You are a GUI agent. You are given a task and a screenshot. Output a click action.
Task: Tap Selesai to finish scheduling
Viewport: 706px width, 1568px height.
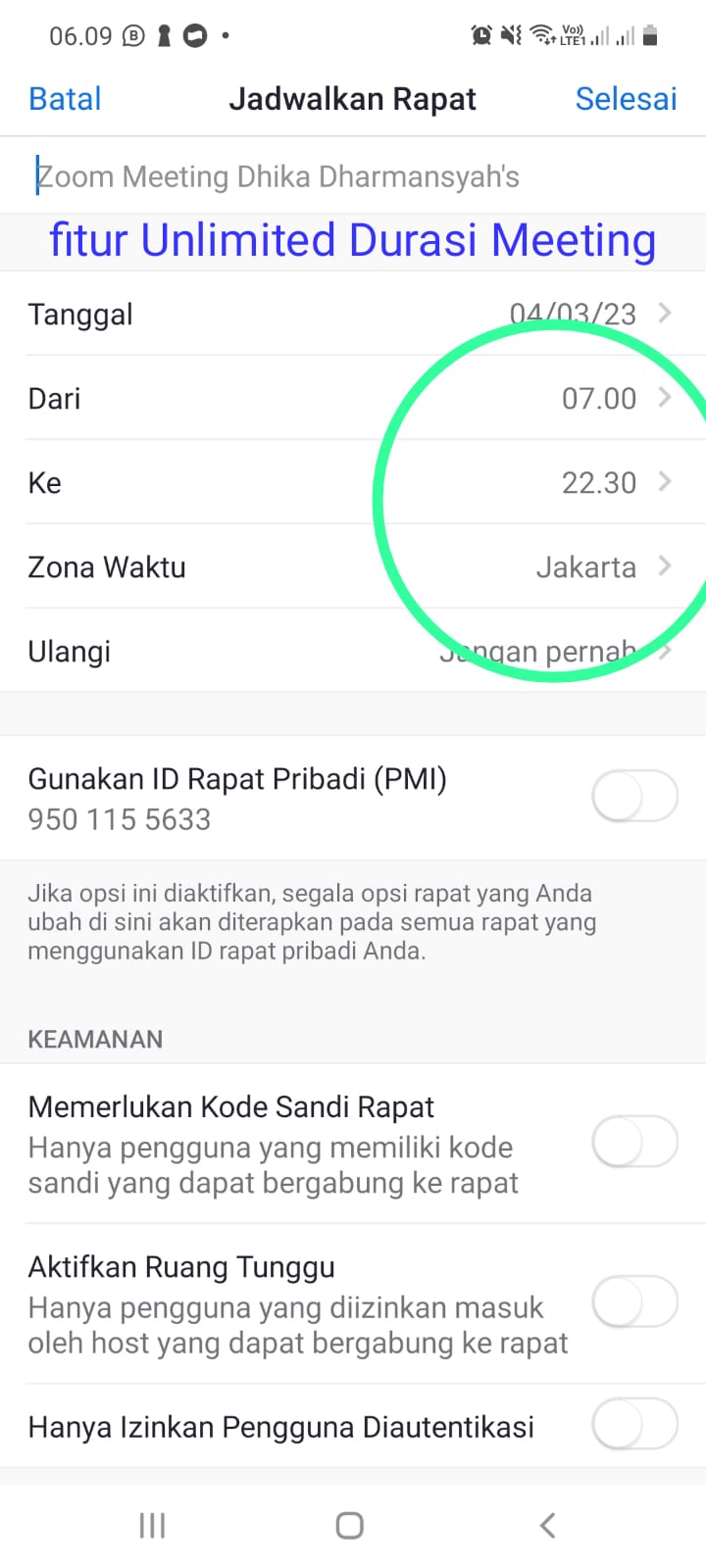626,98
